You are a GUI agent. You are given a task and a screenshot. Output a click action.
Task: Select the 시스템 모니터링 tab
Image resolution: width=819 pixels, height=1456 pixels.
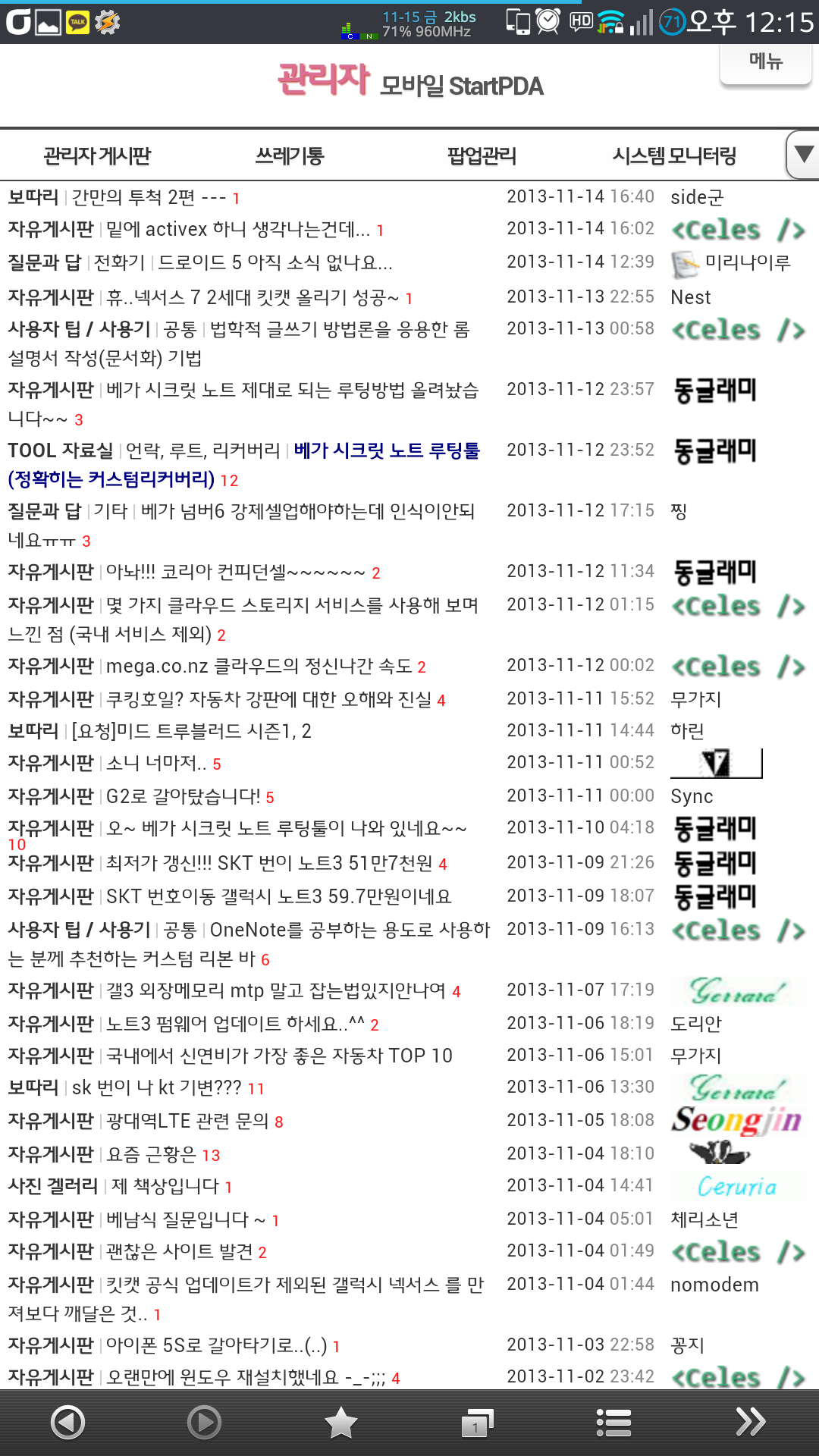pos(674,156)
